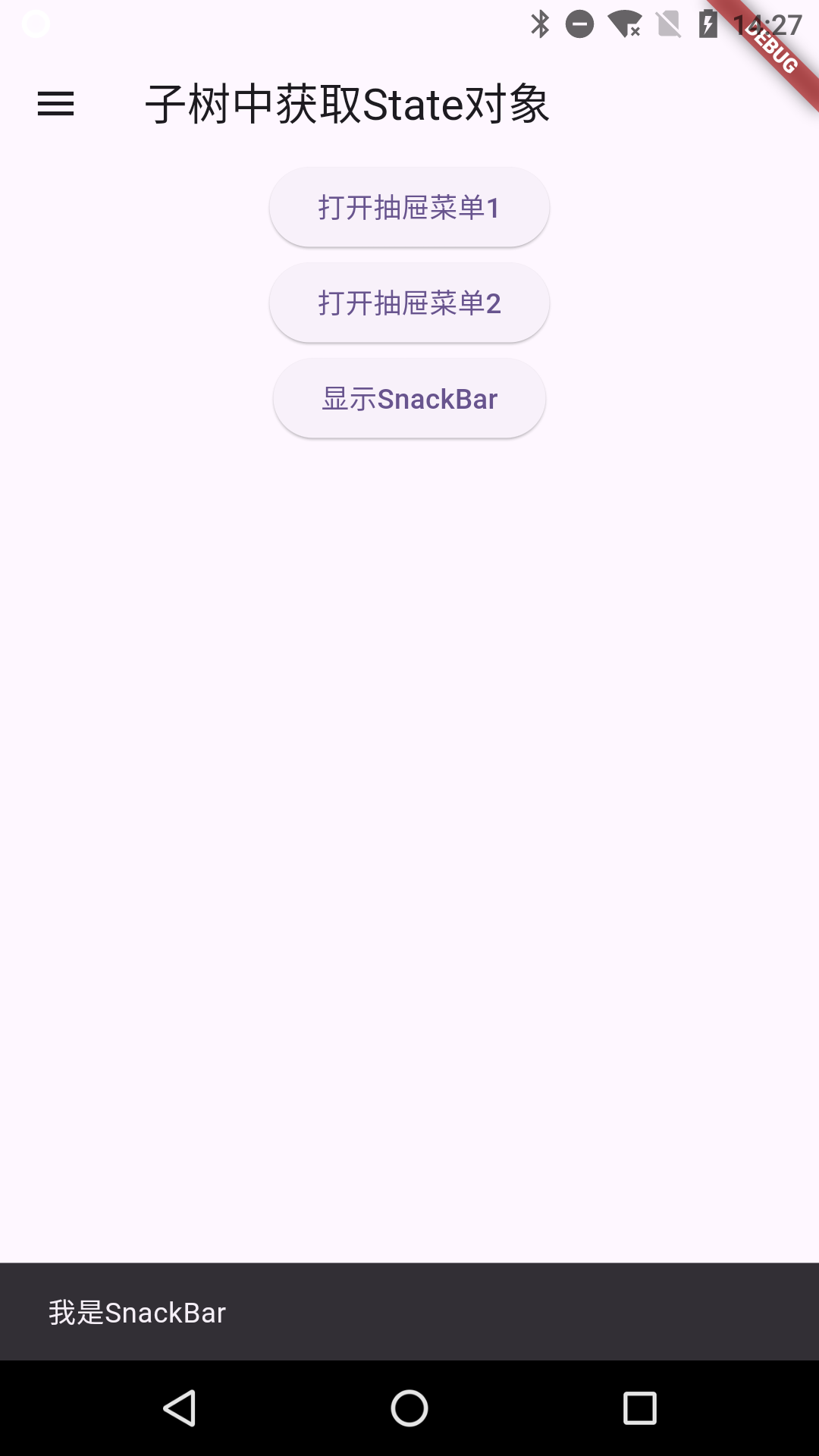Tap the 打开抽屉菜单1 button
819x1456 pixels.
click(409, 208)
